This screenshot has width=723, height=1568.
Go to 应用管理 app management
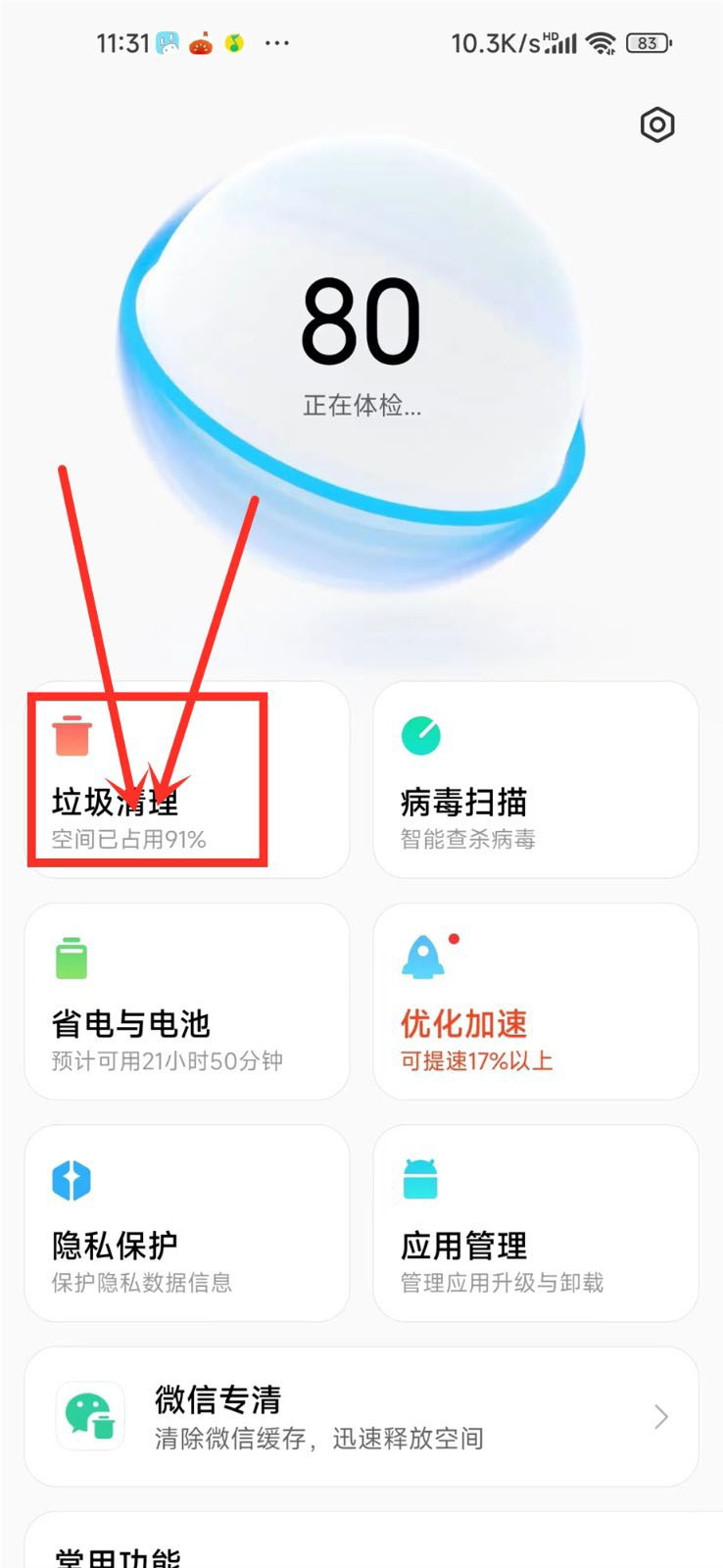(x=535, y=1223)
